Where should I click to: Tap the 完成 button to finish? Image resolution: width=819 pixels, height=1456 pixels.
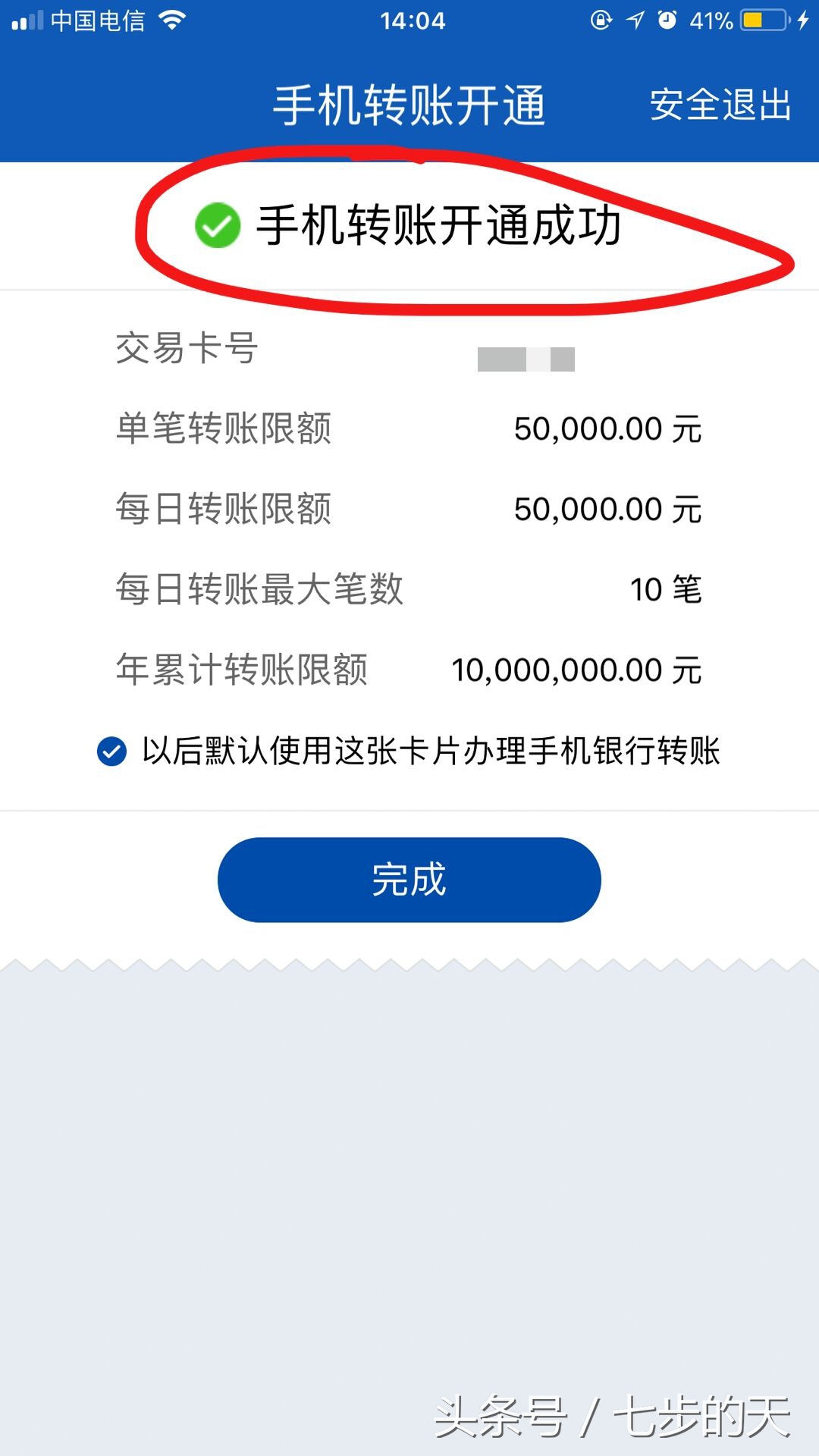tap(409, 879)
